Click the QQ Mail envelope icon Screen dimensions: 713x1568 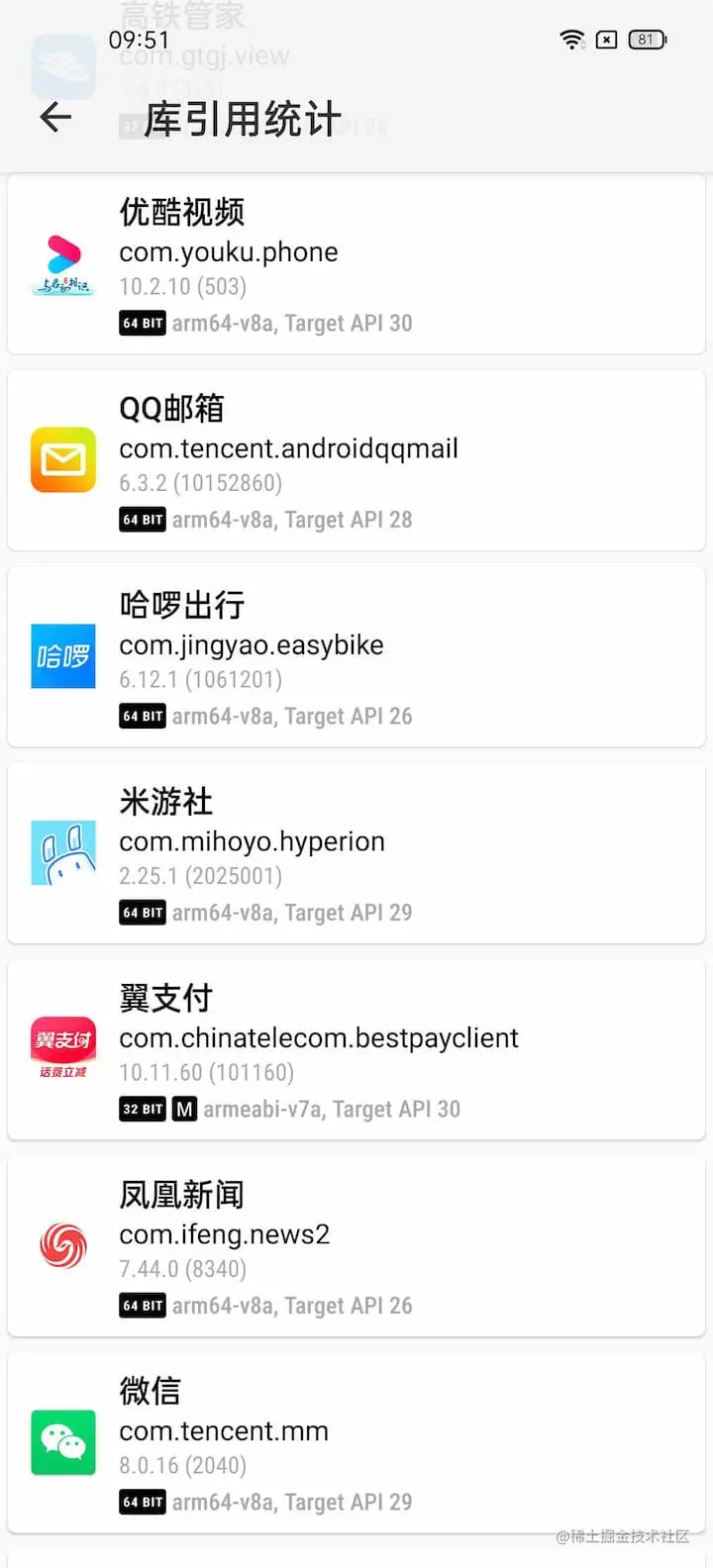[62, 458]
